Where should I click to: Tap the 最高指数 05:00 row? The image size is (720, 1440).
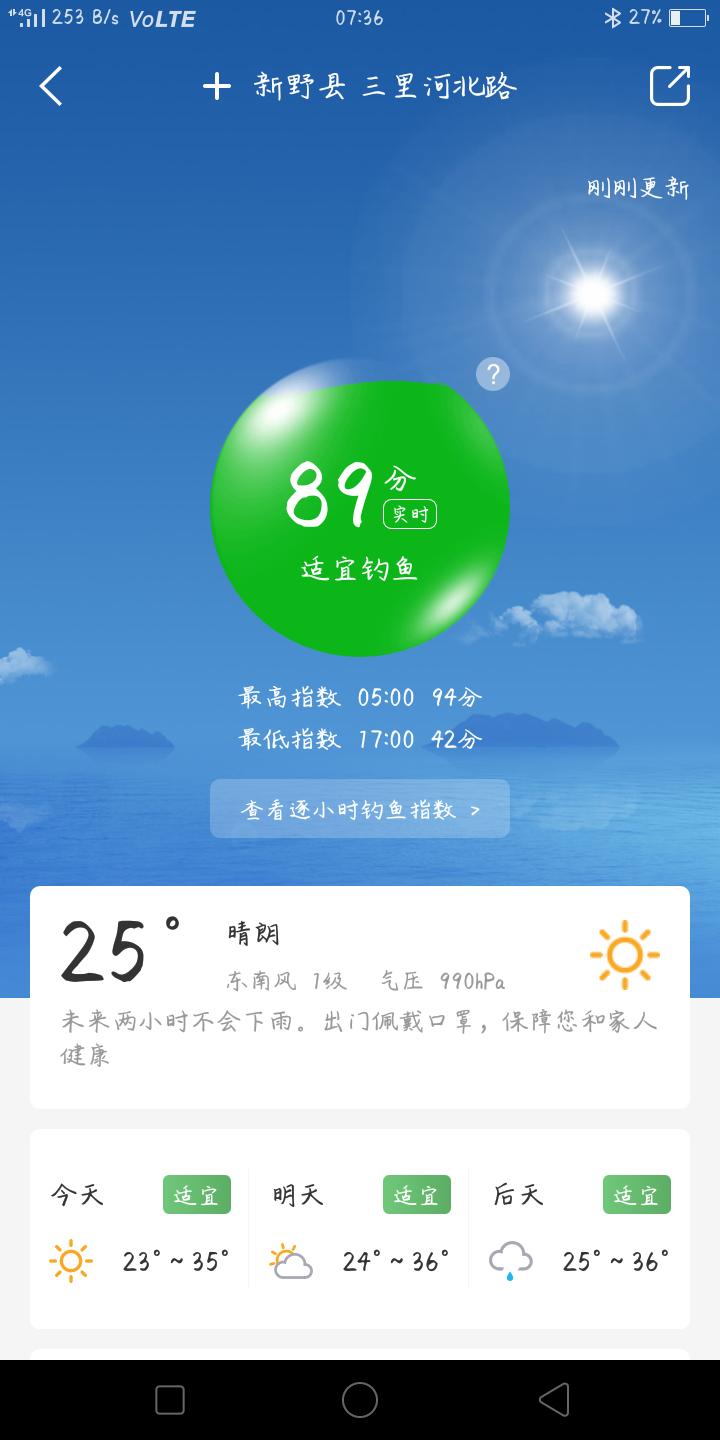pyautogui.click(x=360, y=696)
